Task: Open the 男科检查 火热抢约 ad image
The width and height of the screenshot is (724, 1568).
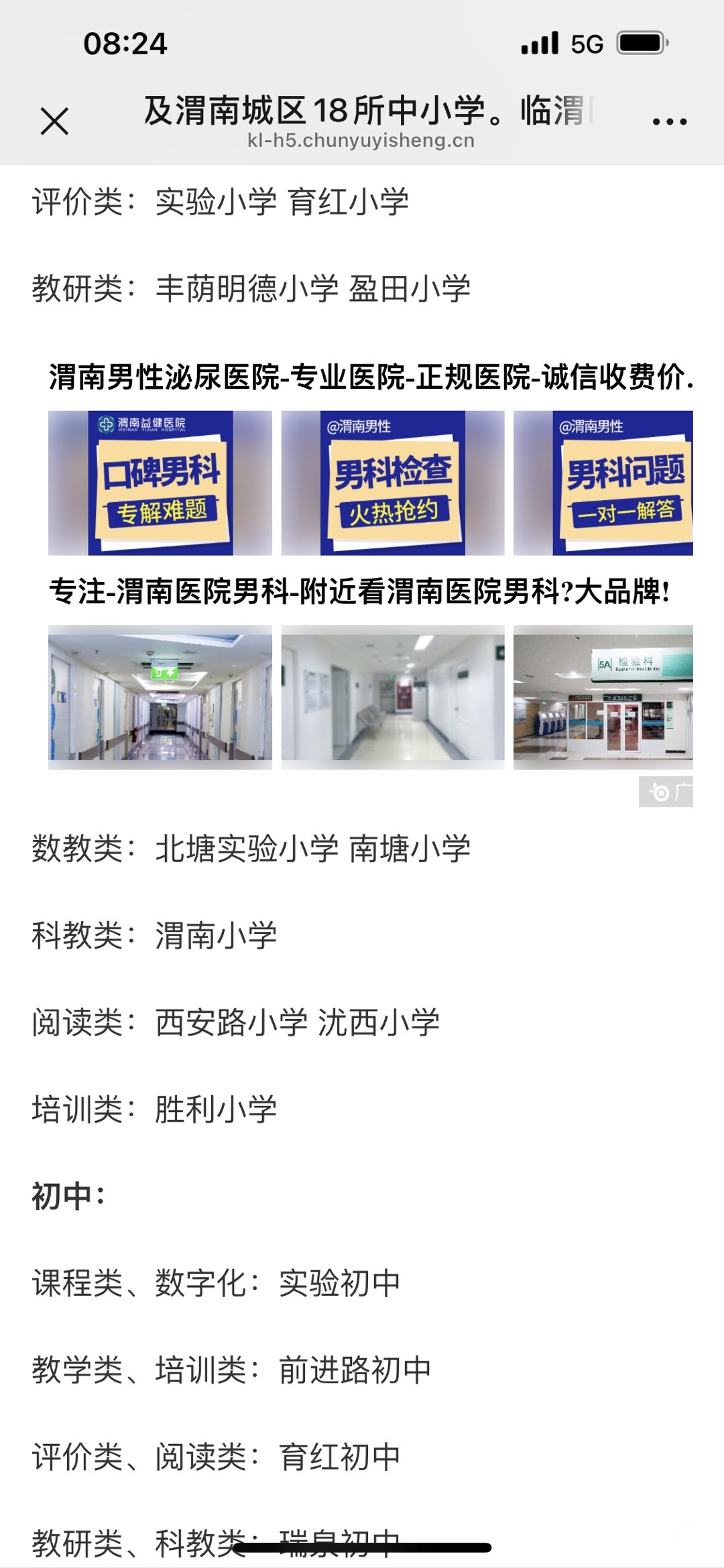Action: [x=392, y=483]
